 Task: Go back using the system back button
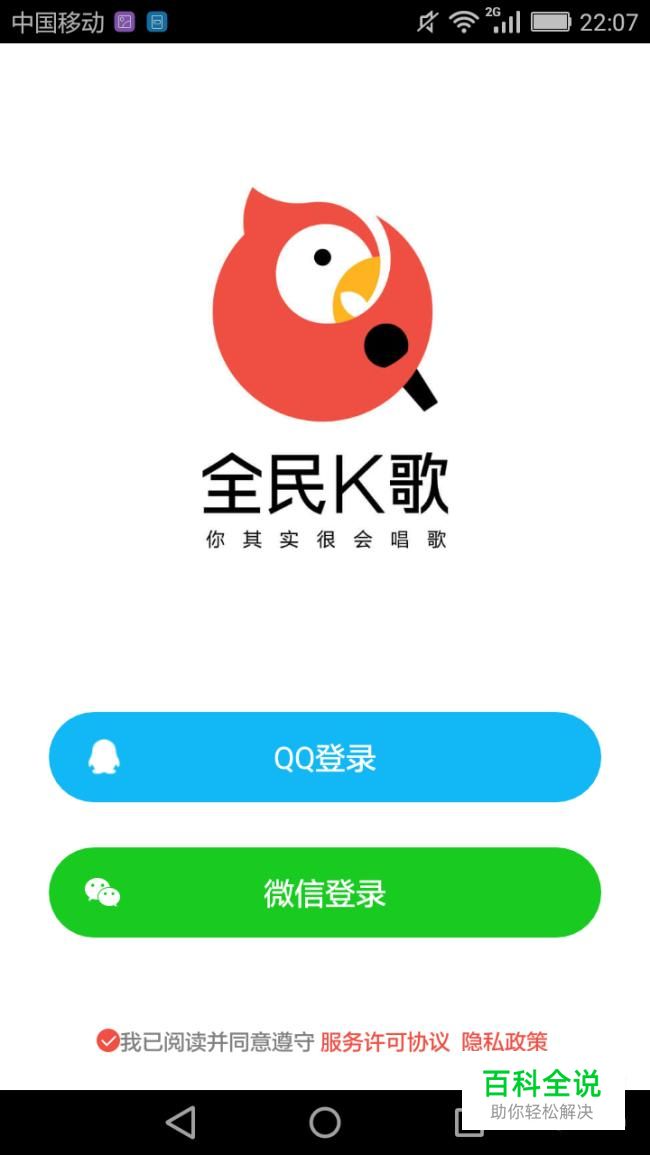[x=181, y=1122]
